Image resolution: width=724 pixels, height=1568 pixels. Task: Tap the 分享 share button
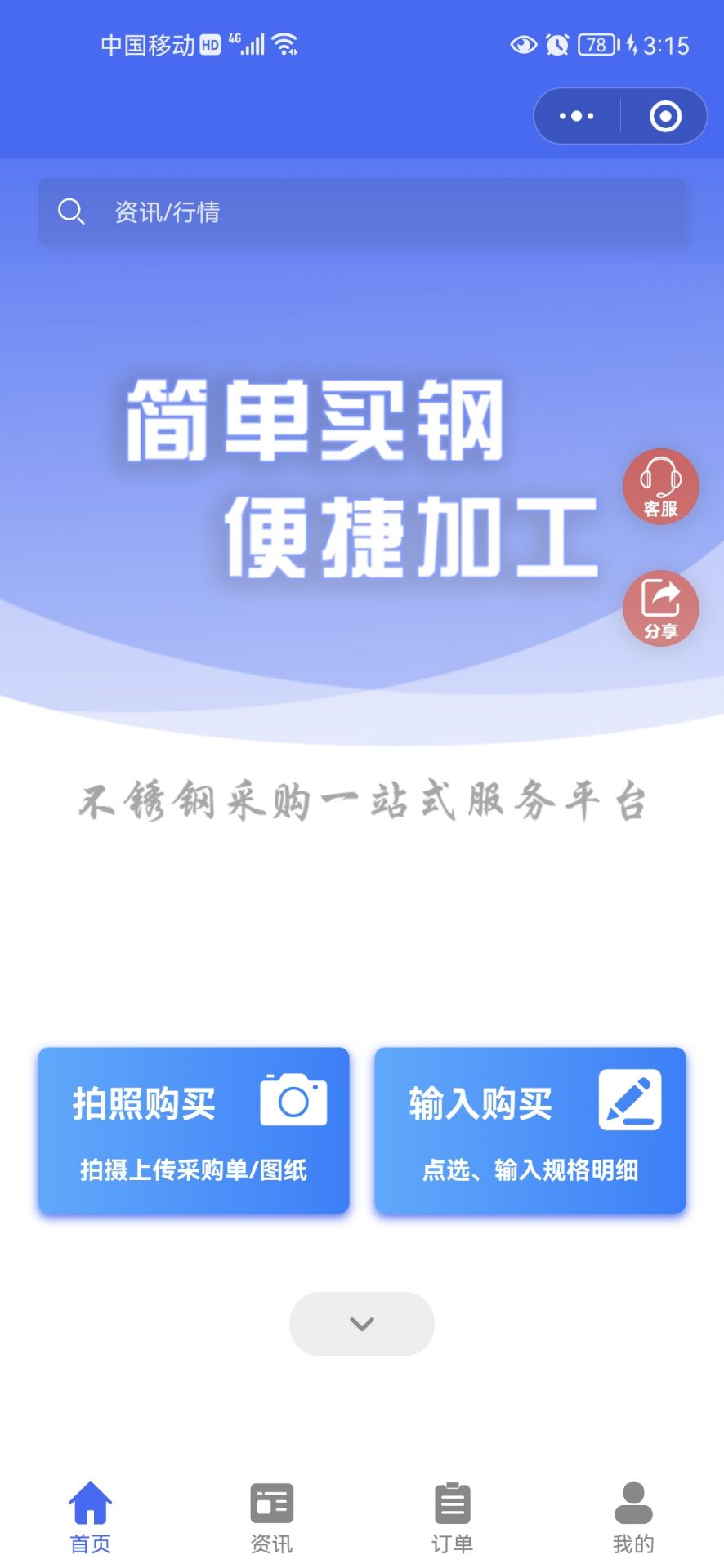pos(660,608)
